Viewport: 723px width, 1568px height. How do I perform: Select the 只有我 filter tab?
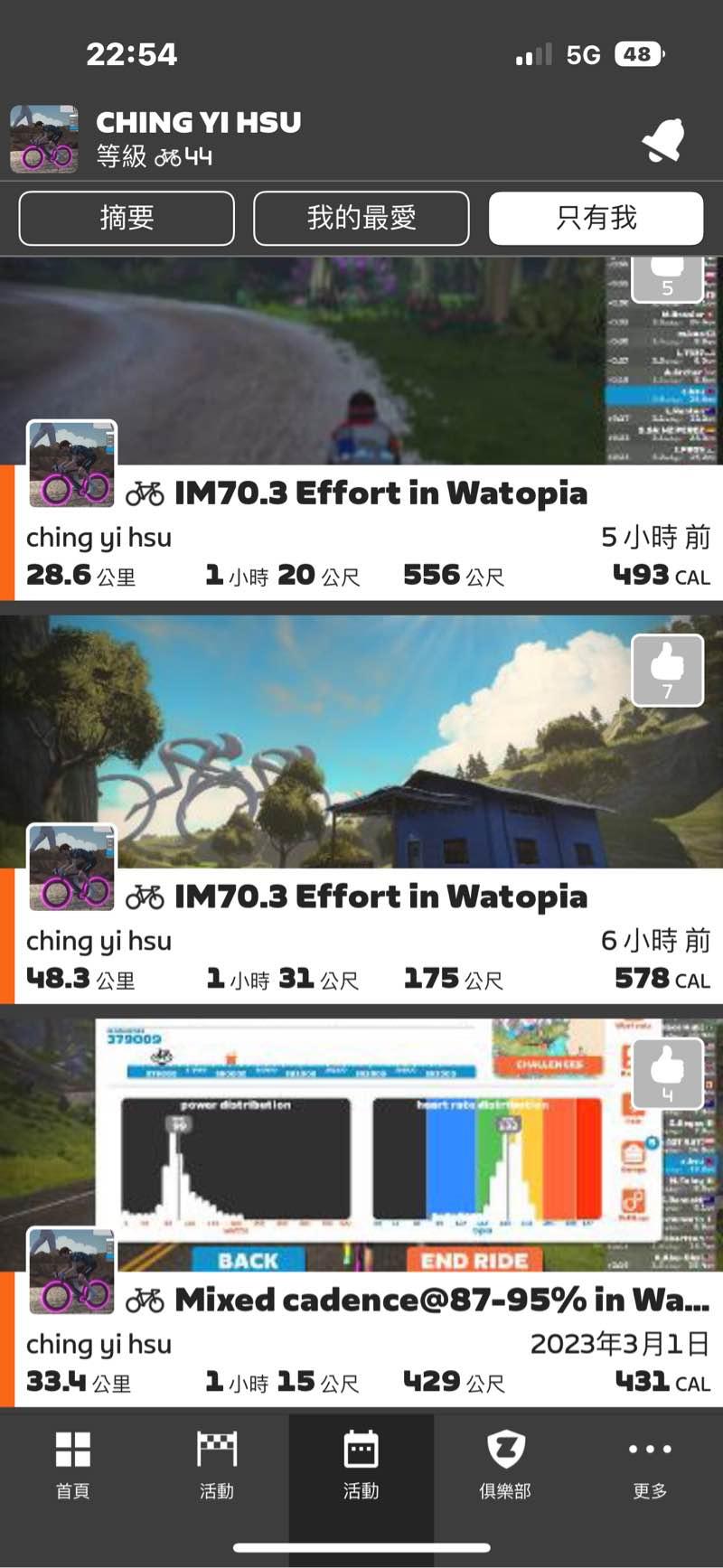click(x=596, y=218)
